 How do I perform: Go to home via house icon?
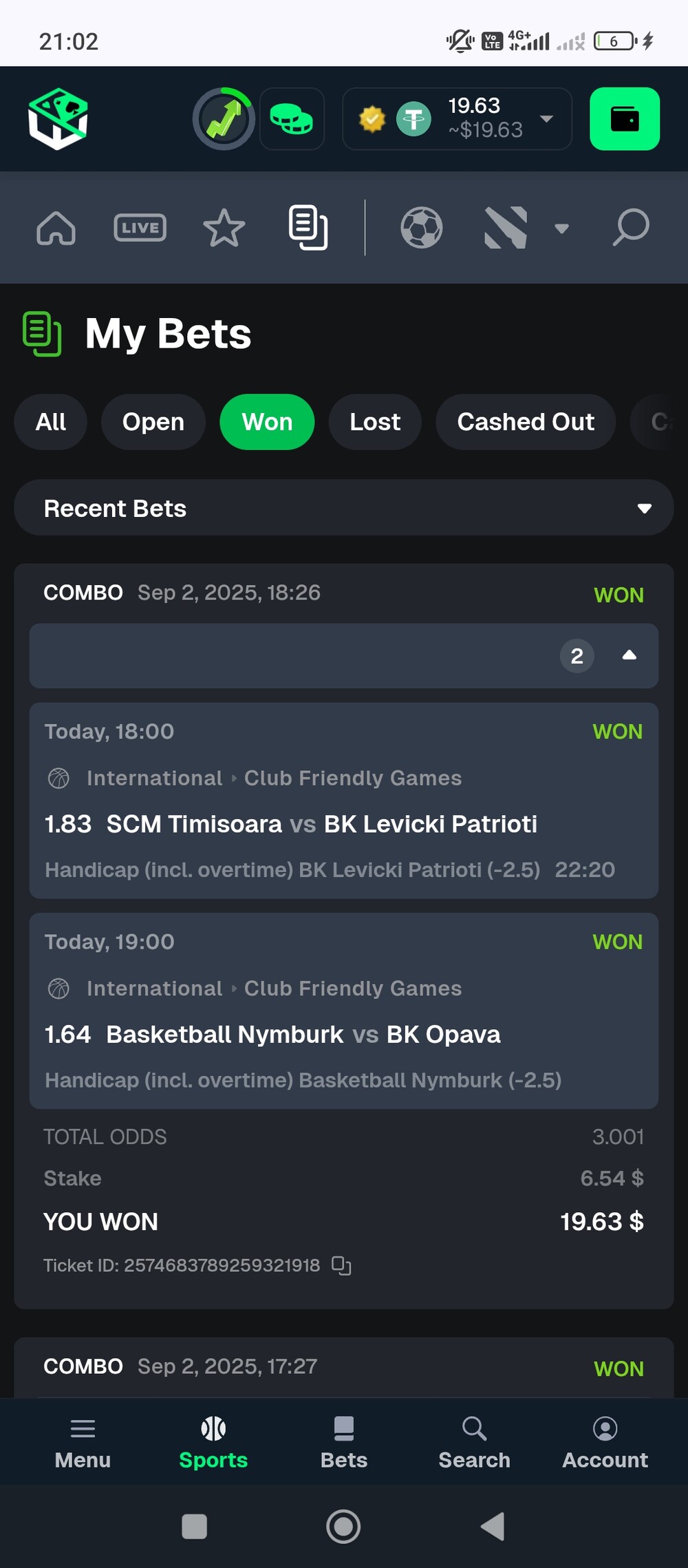pos(56,228)
